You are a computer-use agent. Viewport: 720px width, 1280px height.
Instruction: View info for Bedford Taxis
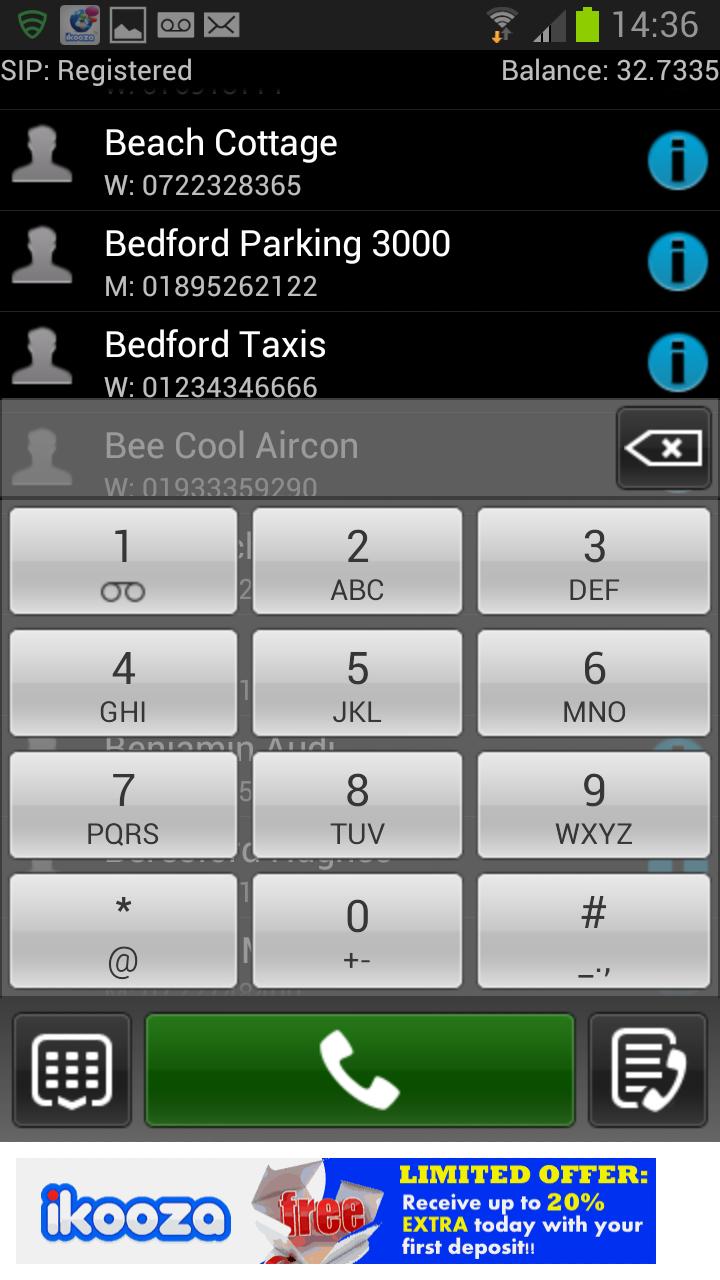(x=677, y=362)
